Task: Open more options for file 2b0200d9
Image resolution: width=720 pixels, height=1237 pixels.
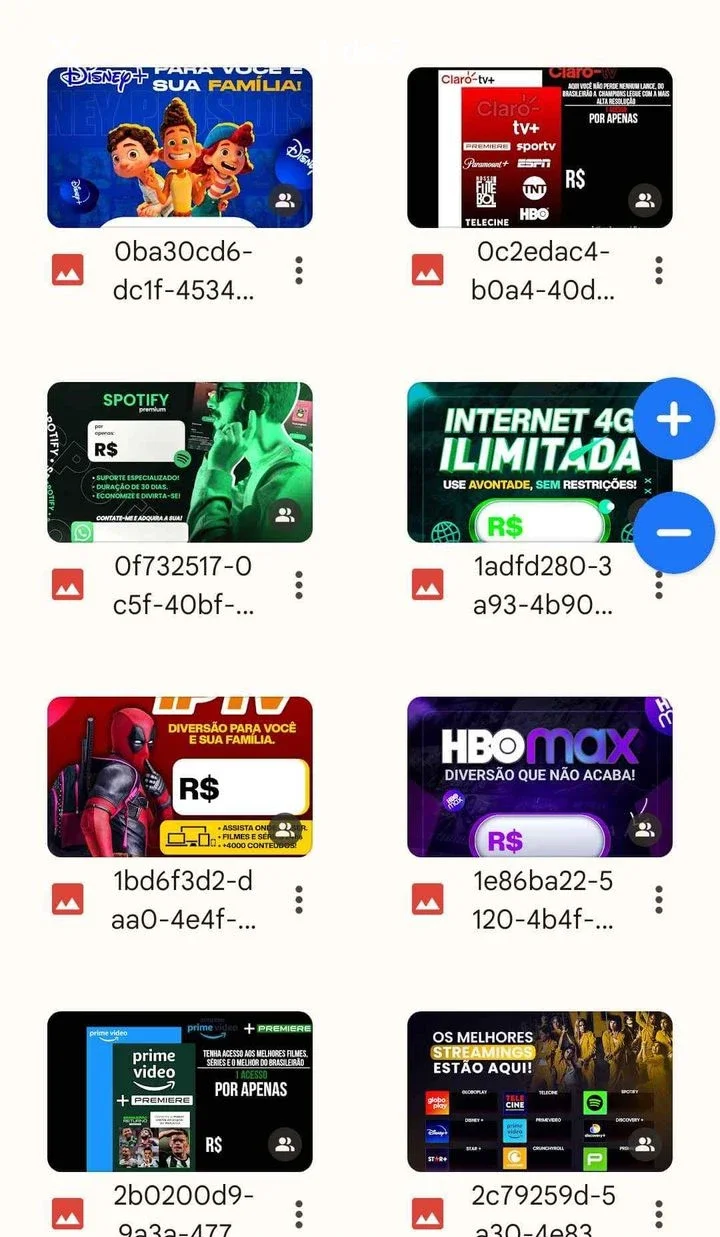Action: (299, 1215)
